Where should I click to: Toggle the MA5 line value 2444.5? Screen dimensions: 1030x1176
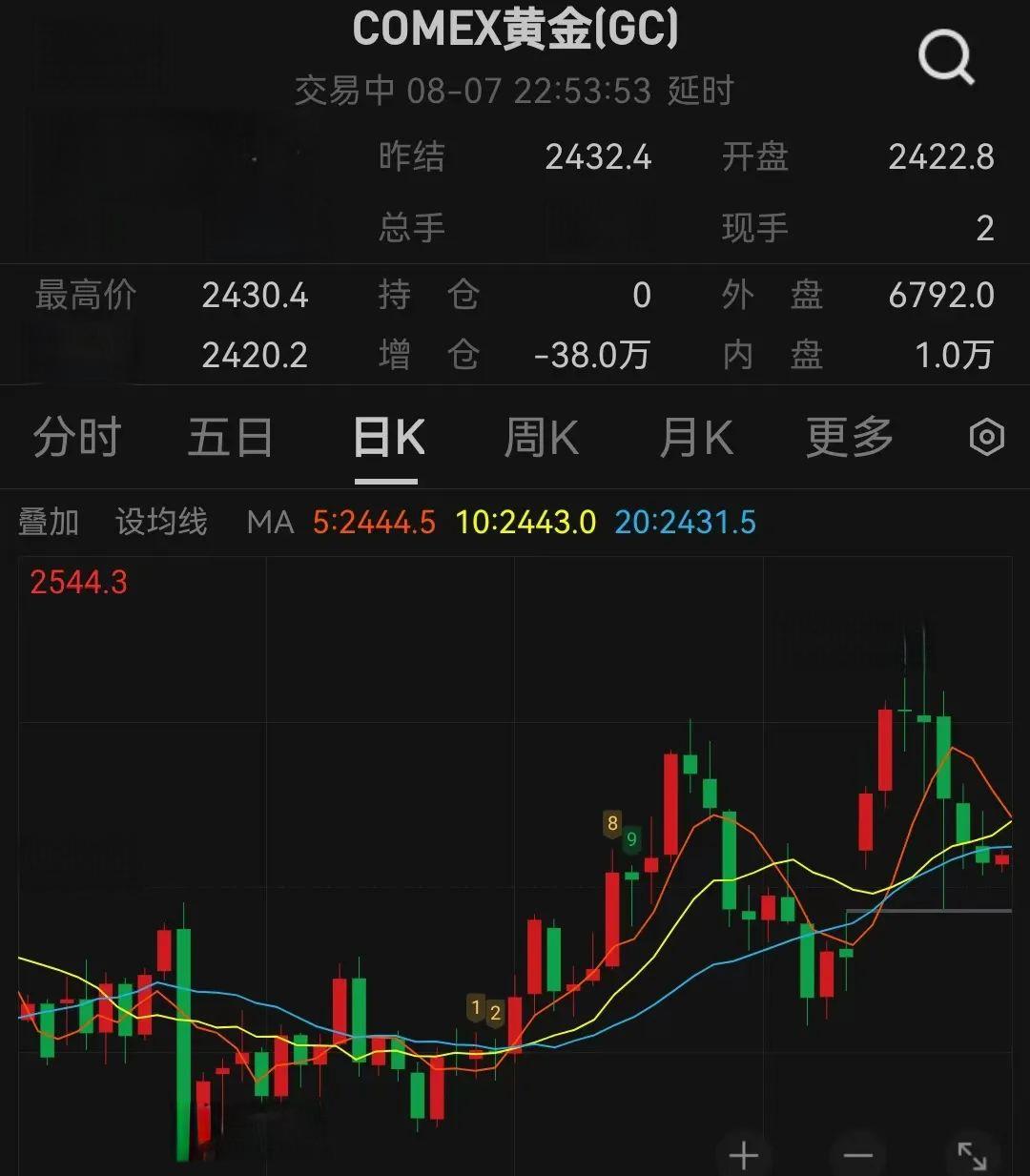(x=374, y=523)
